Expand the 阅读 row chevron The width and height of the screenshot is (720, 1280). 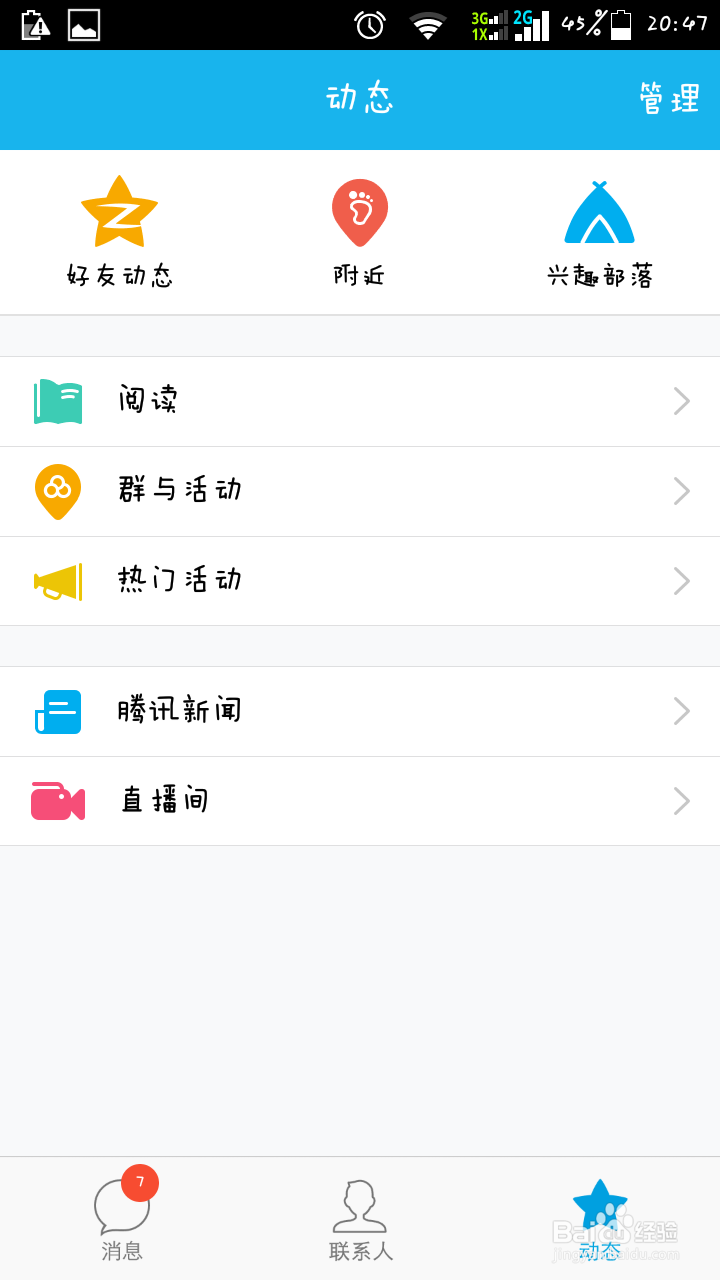681,401
